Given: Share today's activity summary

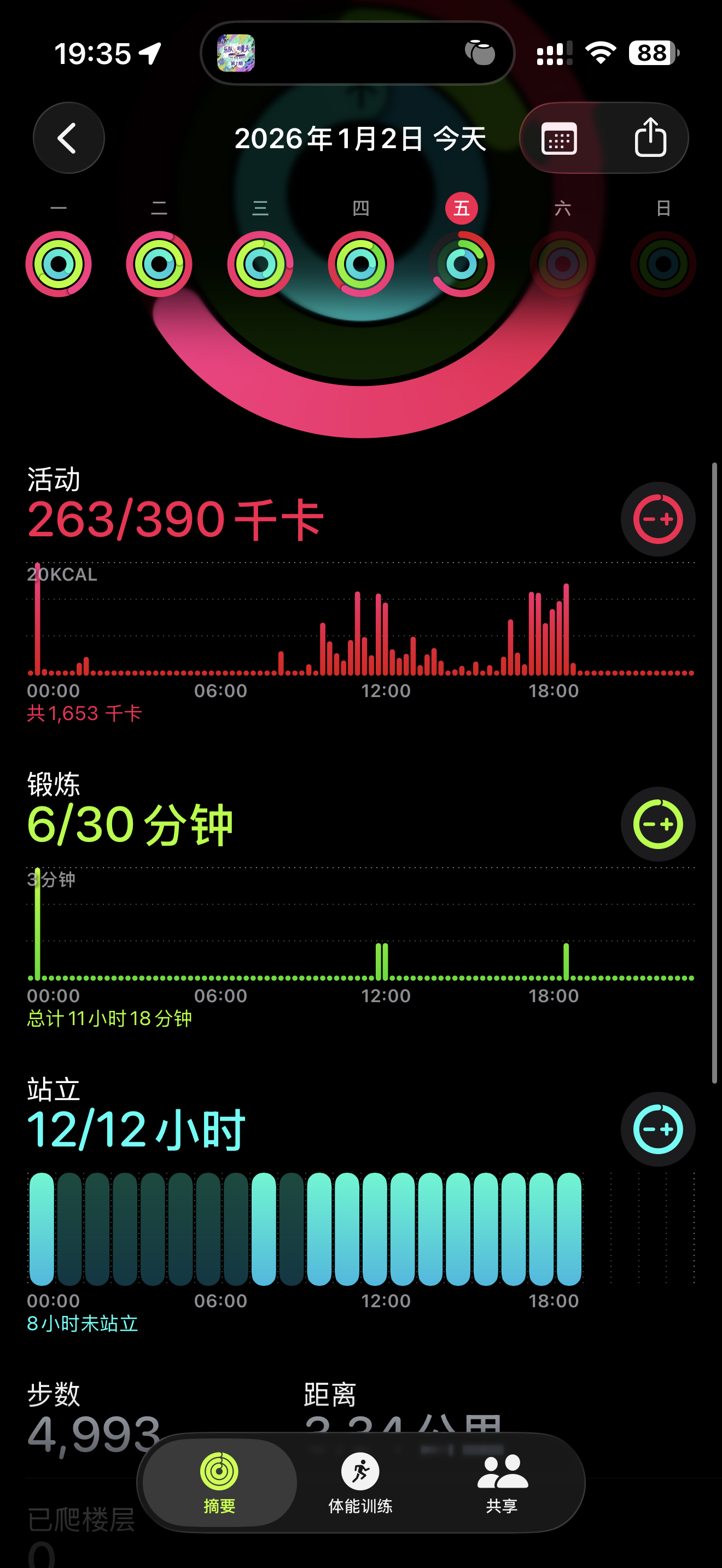Looking at the screenshot, I should pyautogui.click(x=650, y=138).
